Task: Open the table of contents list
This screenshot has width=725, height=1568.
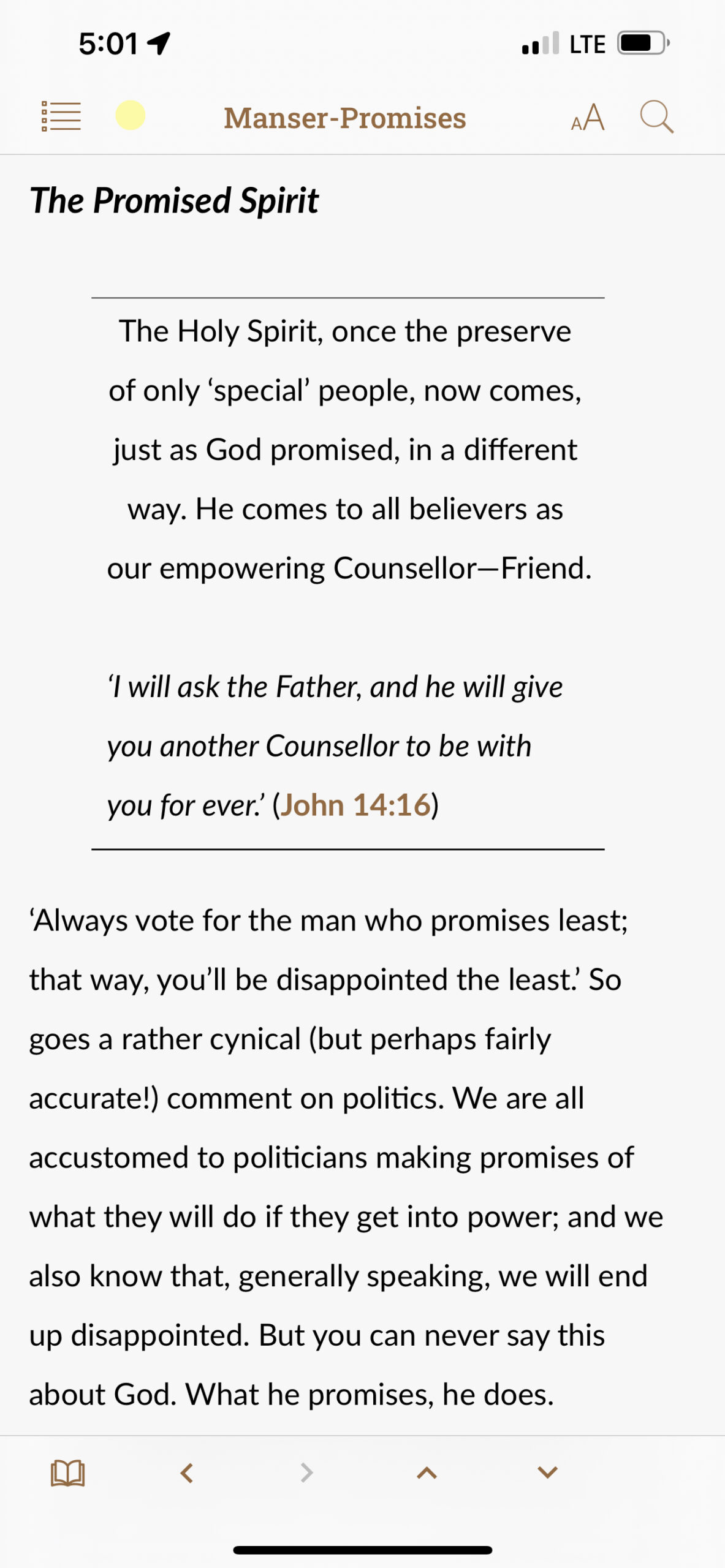Action: click(x=61, y=116)
